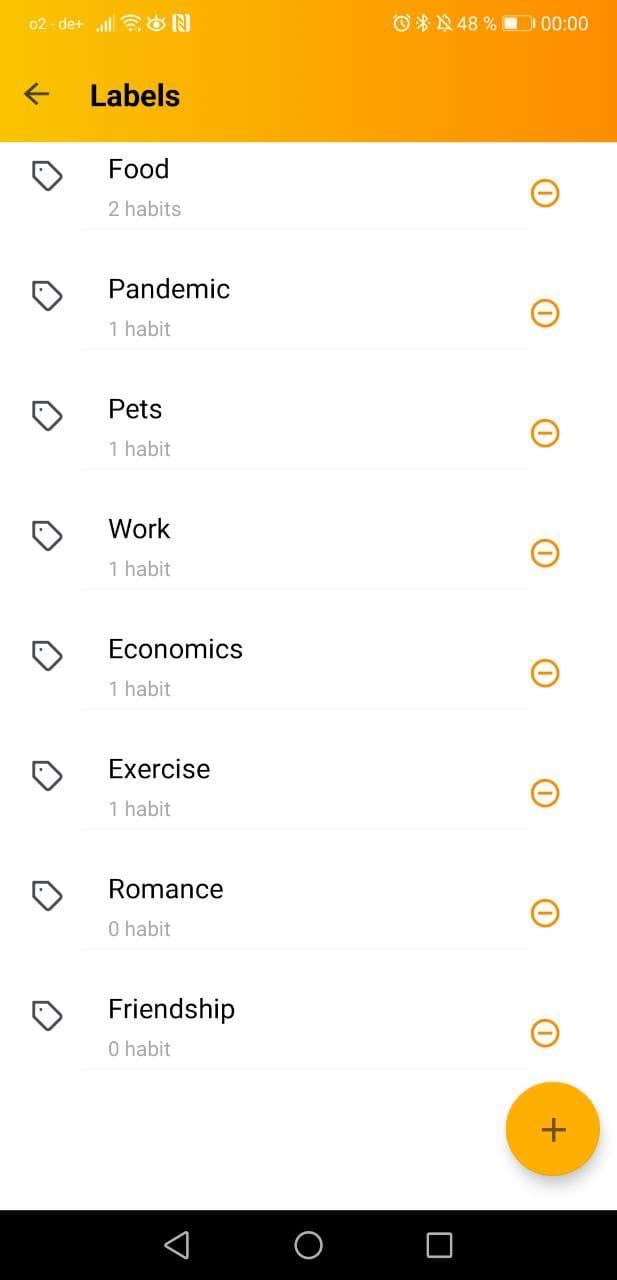Delete the Work label
Viewport: 617px width, 1280px height.
click(x=544, y=553)
